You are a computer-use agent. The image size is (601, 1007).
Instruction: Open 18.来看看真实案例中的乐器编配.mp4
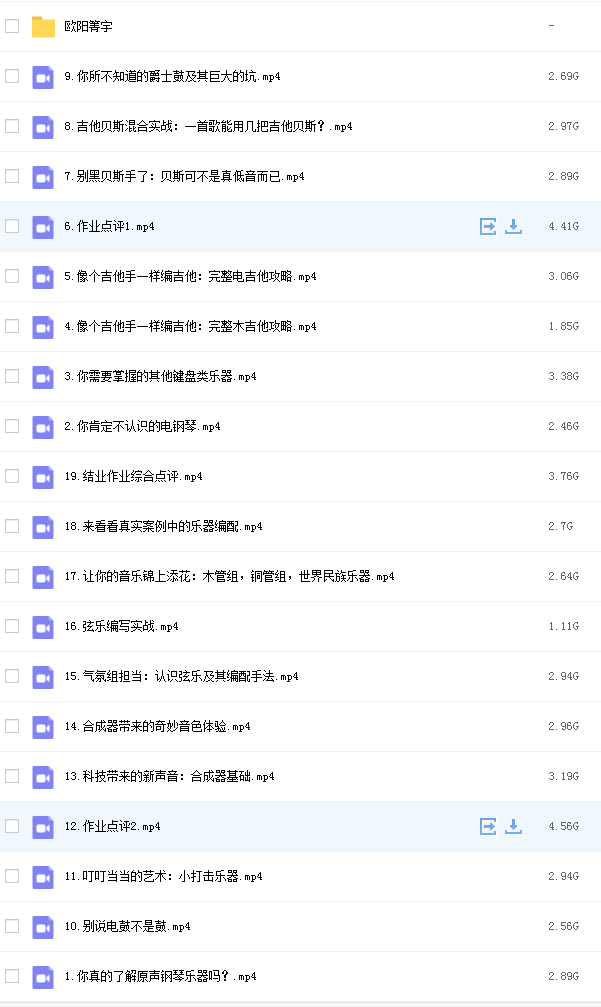pyautogui.click(x=163, y=527)
